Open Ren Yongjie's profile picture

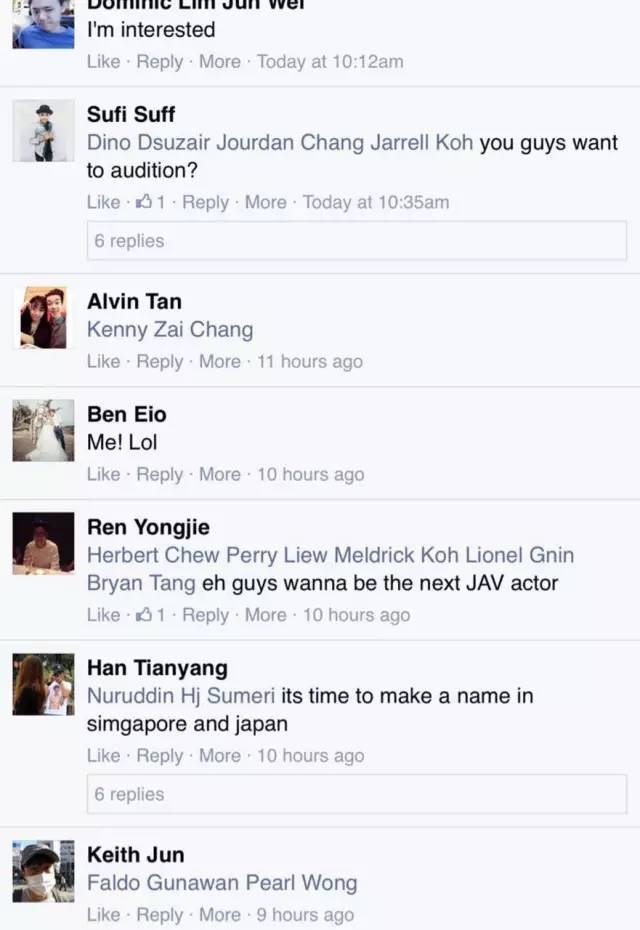[x=43, y=544]
